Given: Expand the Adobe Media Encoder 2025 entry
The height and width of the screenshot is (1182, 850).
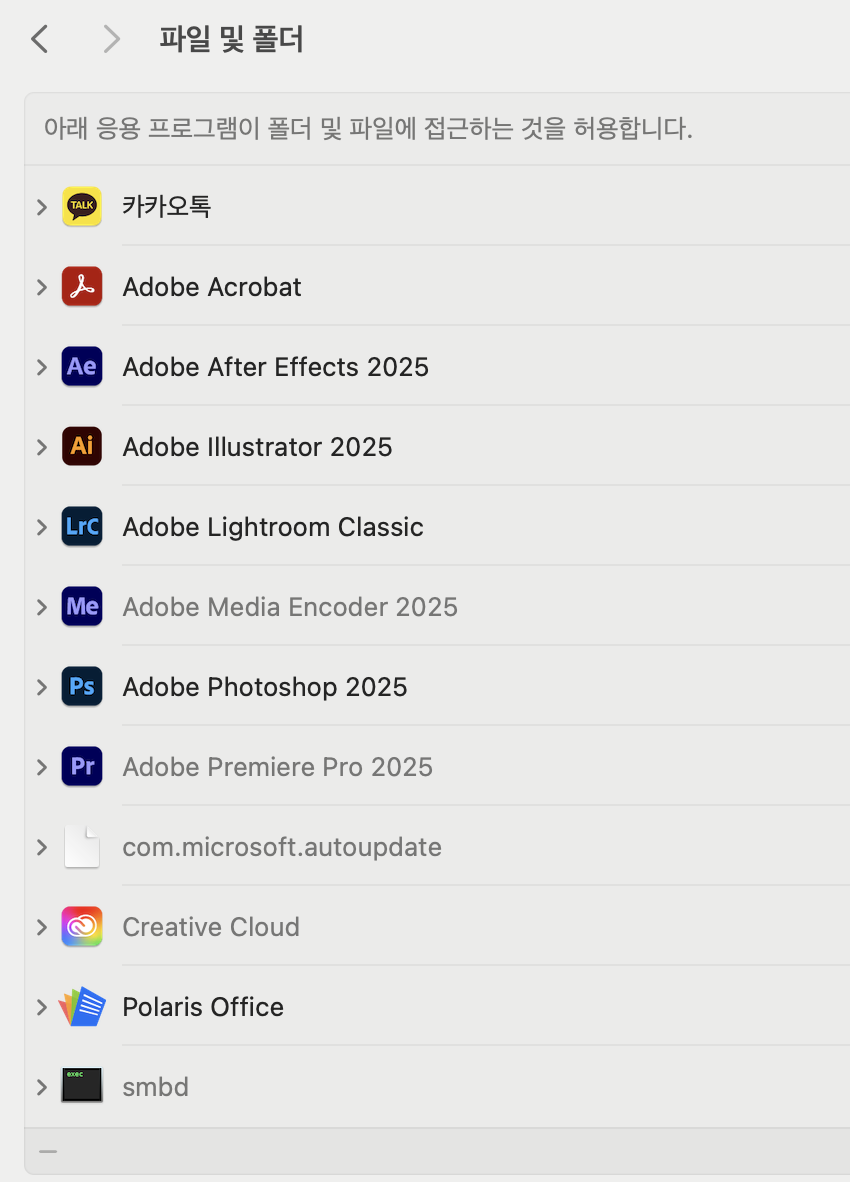Looking at the screenshot, I should click(42, 607).
